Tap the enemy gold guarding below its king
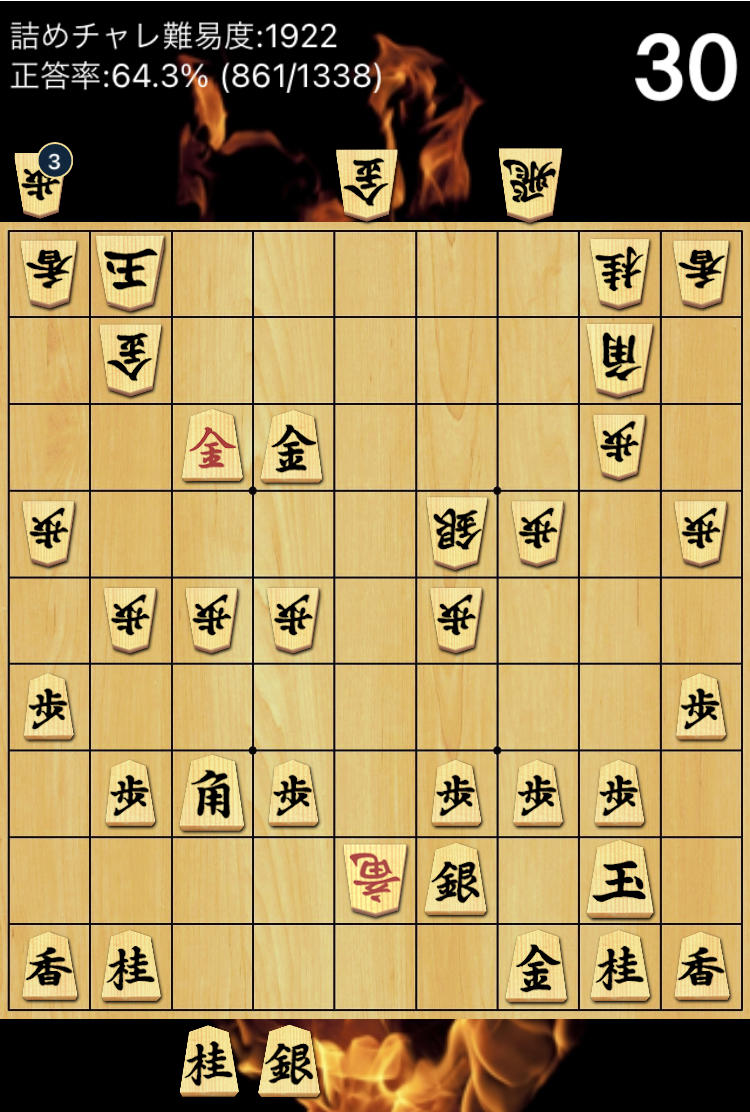750x1112 pixels. pos(130,359)
